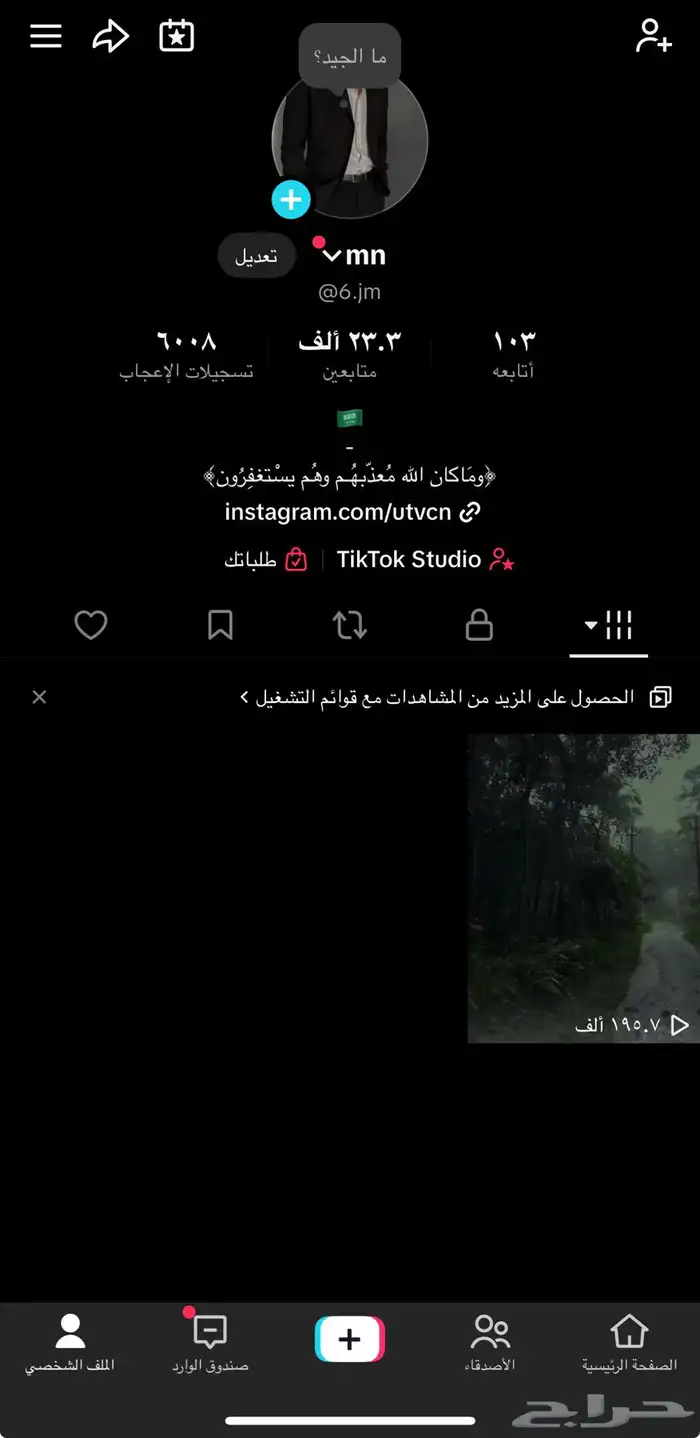This screenshot has height=1438, width=700.
Task: Tap the add friends icon
Action: pos(653,36)
